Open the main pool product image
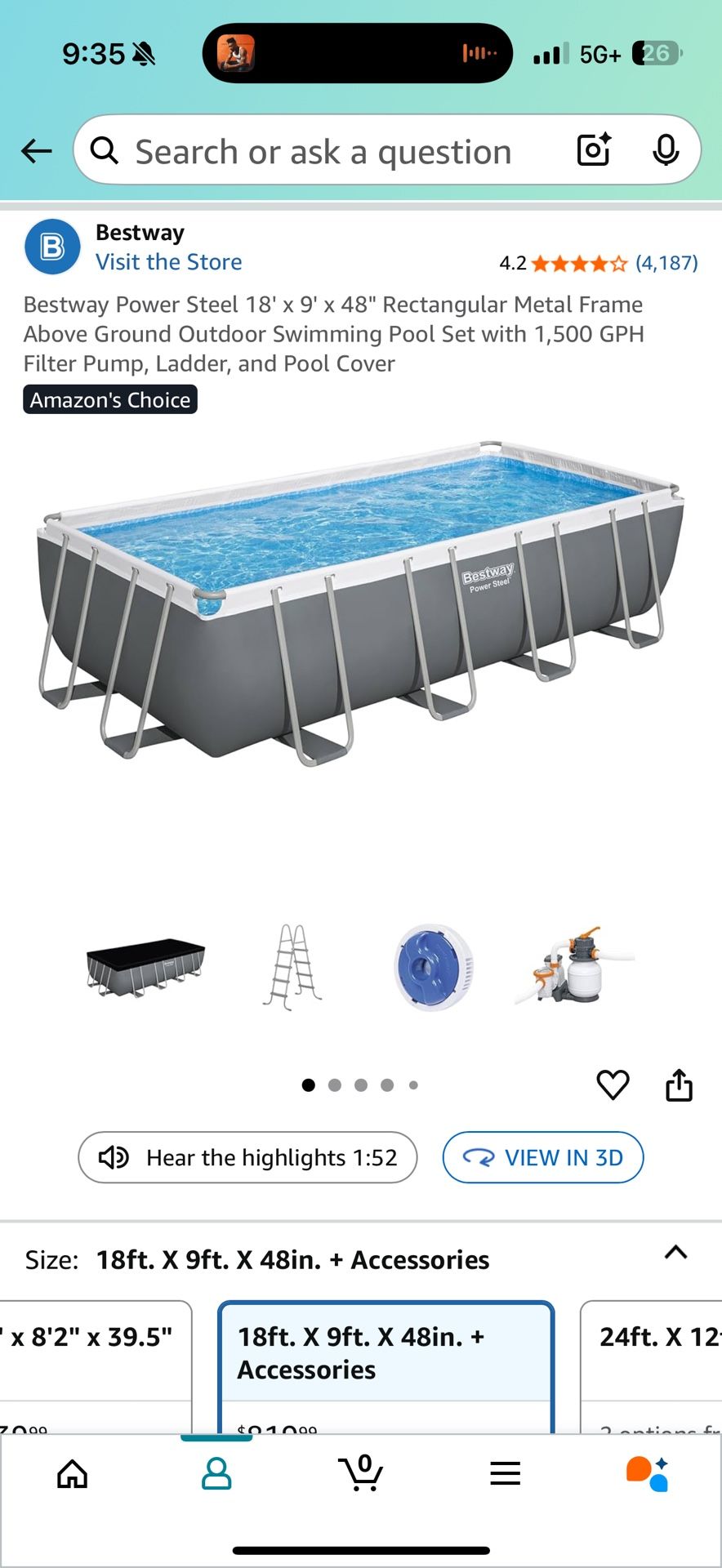Screen dimensions: 722x1568 tap(359, 604)
